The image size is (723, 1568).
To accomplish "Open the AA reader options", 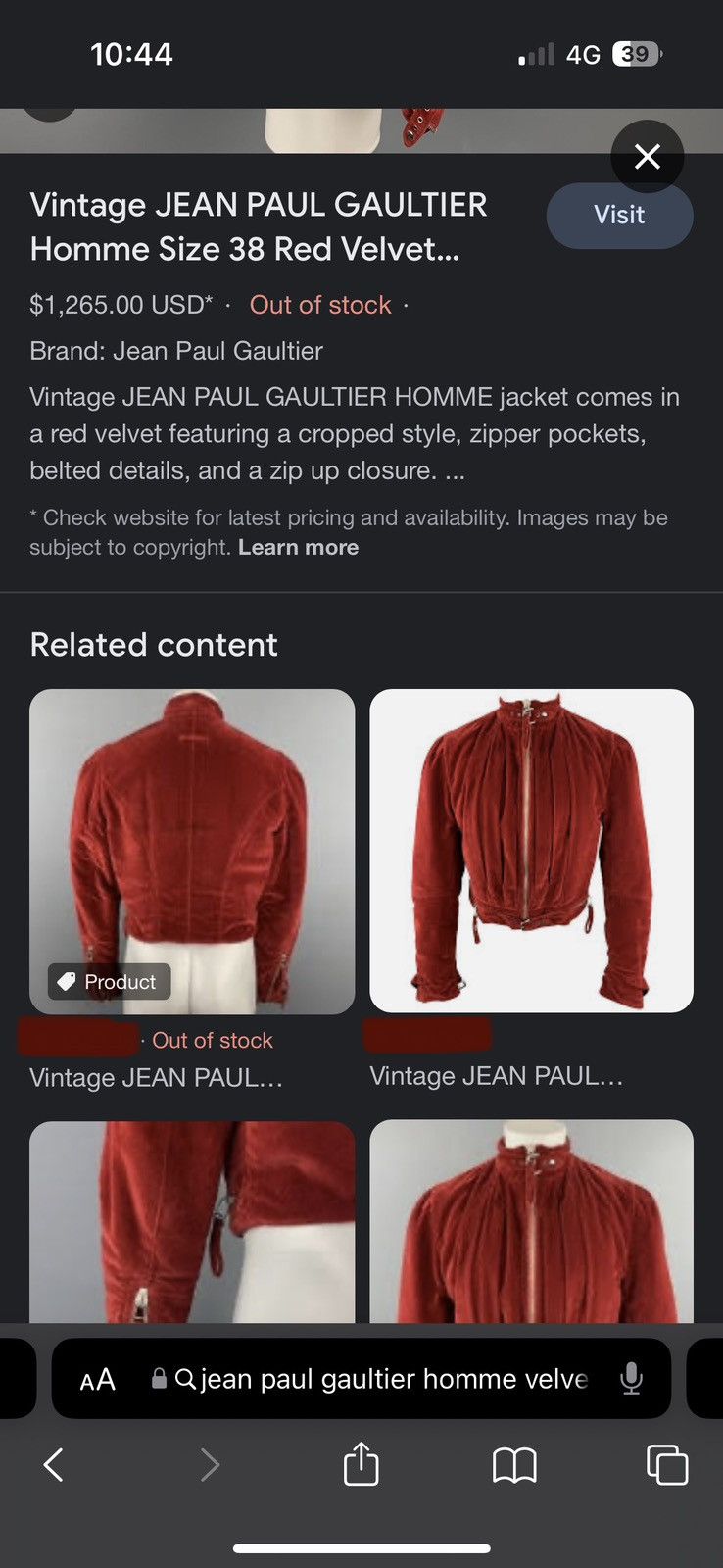I will pos(98,1380).
